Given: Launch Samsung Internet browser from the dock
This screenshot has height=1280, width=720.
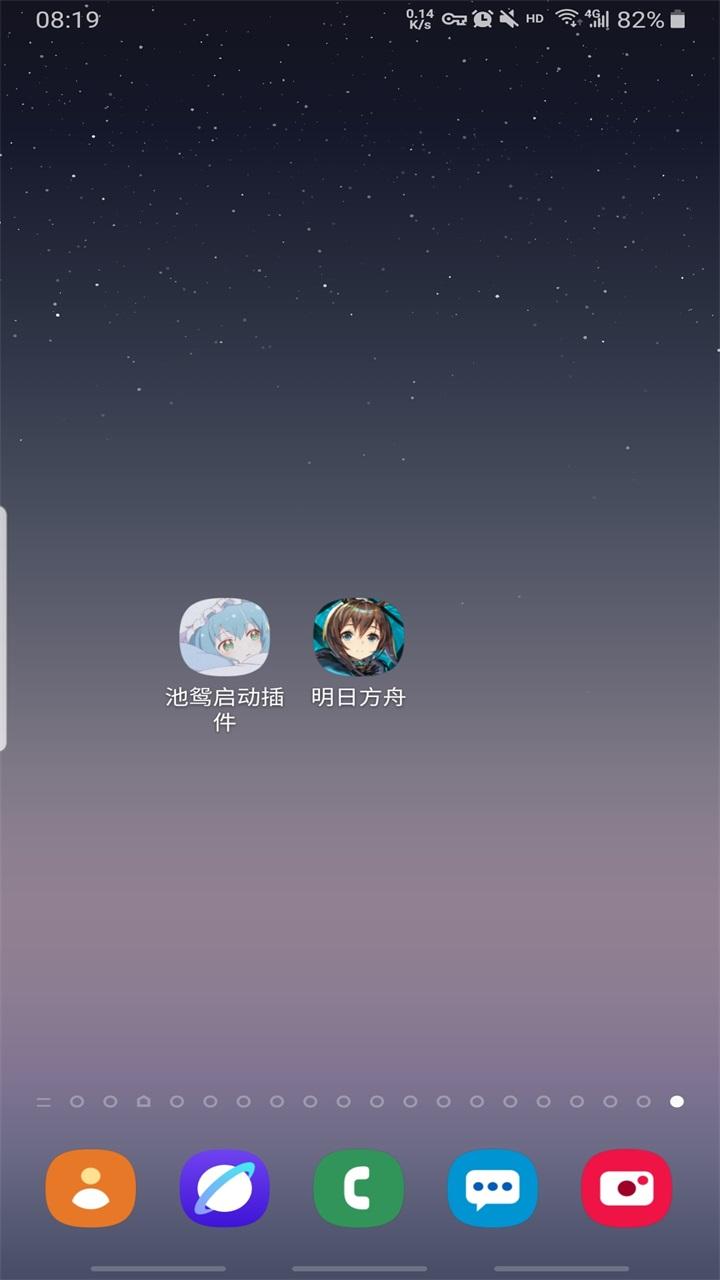Looking at the screenshot, I should tap(224, 1188).
